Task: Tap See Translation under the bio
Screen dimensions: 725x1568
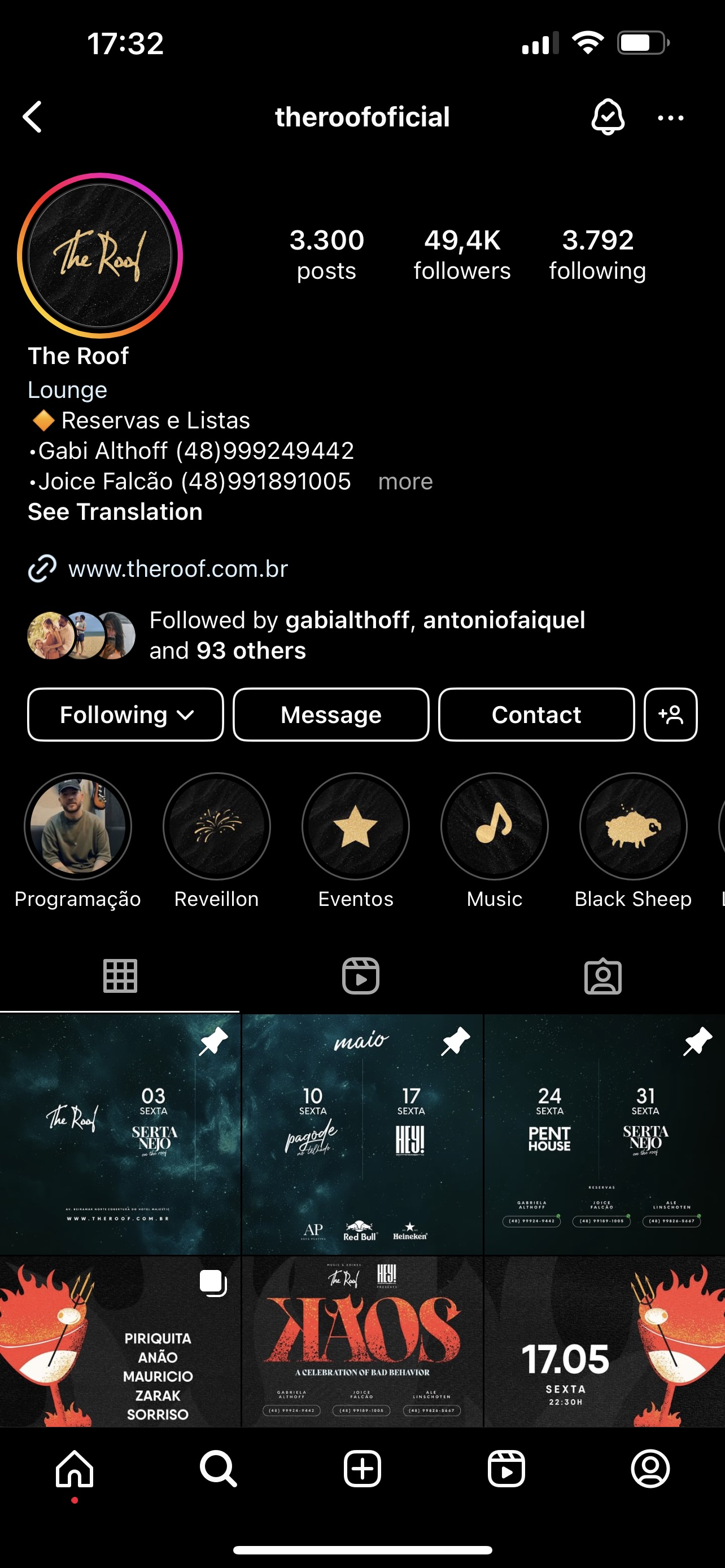Action: [115, 512]
